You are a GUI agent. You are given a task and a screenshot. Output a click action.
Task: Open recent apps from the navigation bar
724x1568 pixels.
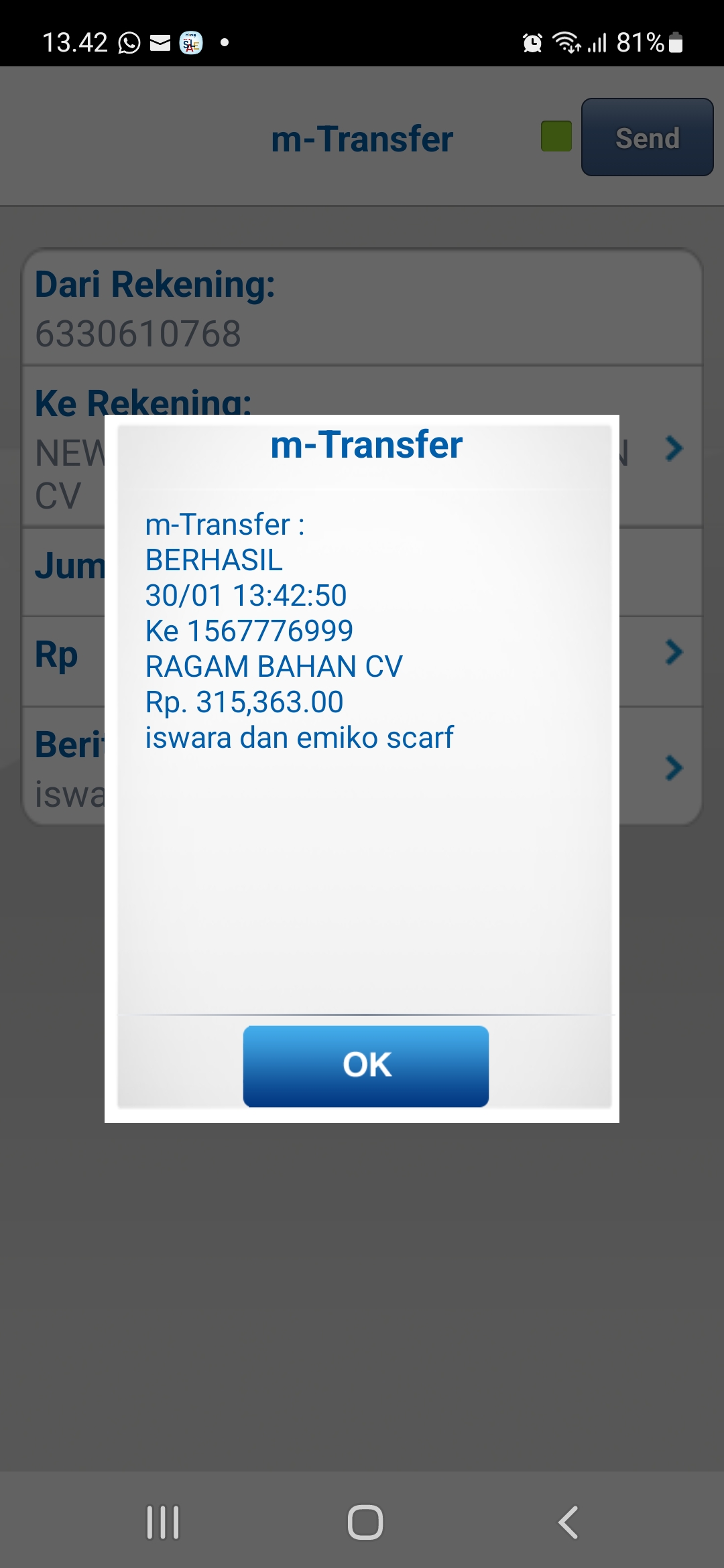click(x=163, y=1522)
